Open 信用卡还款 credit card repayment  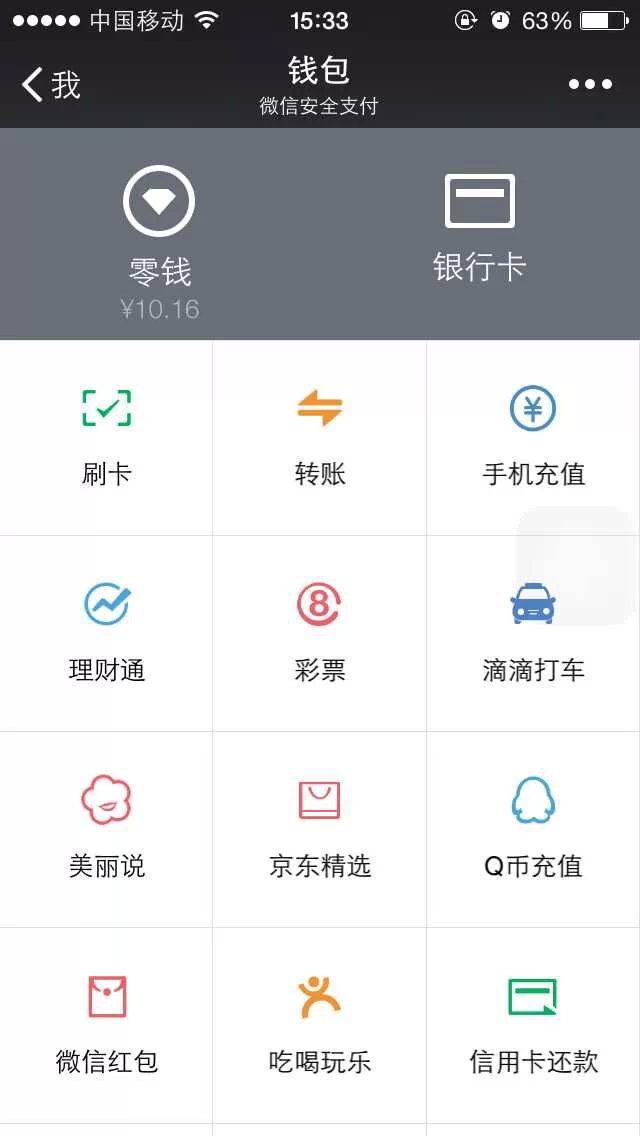tap(533, 1024)
